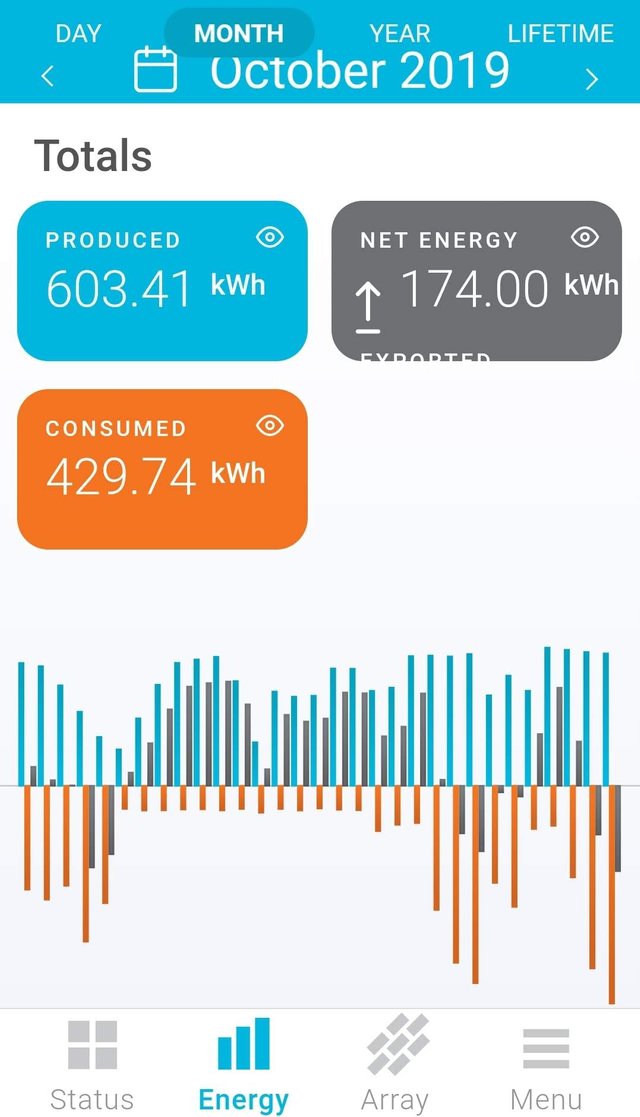Select the MONTH tab
This screenshot has width=640, height=1117.
[x=239, y=33]
